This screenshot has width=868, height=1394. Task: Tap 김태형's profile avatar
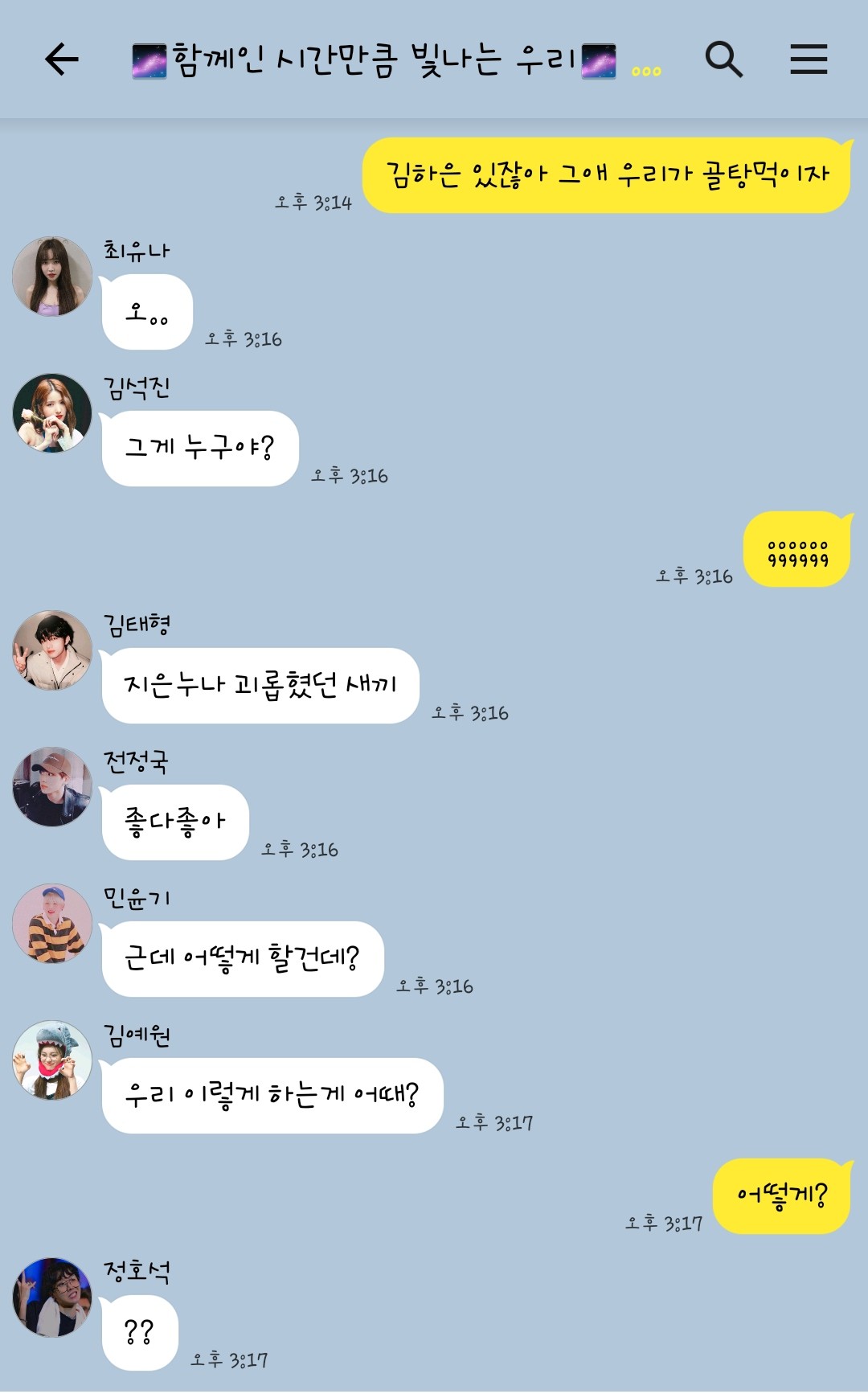[x=52, y=650]
